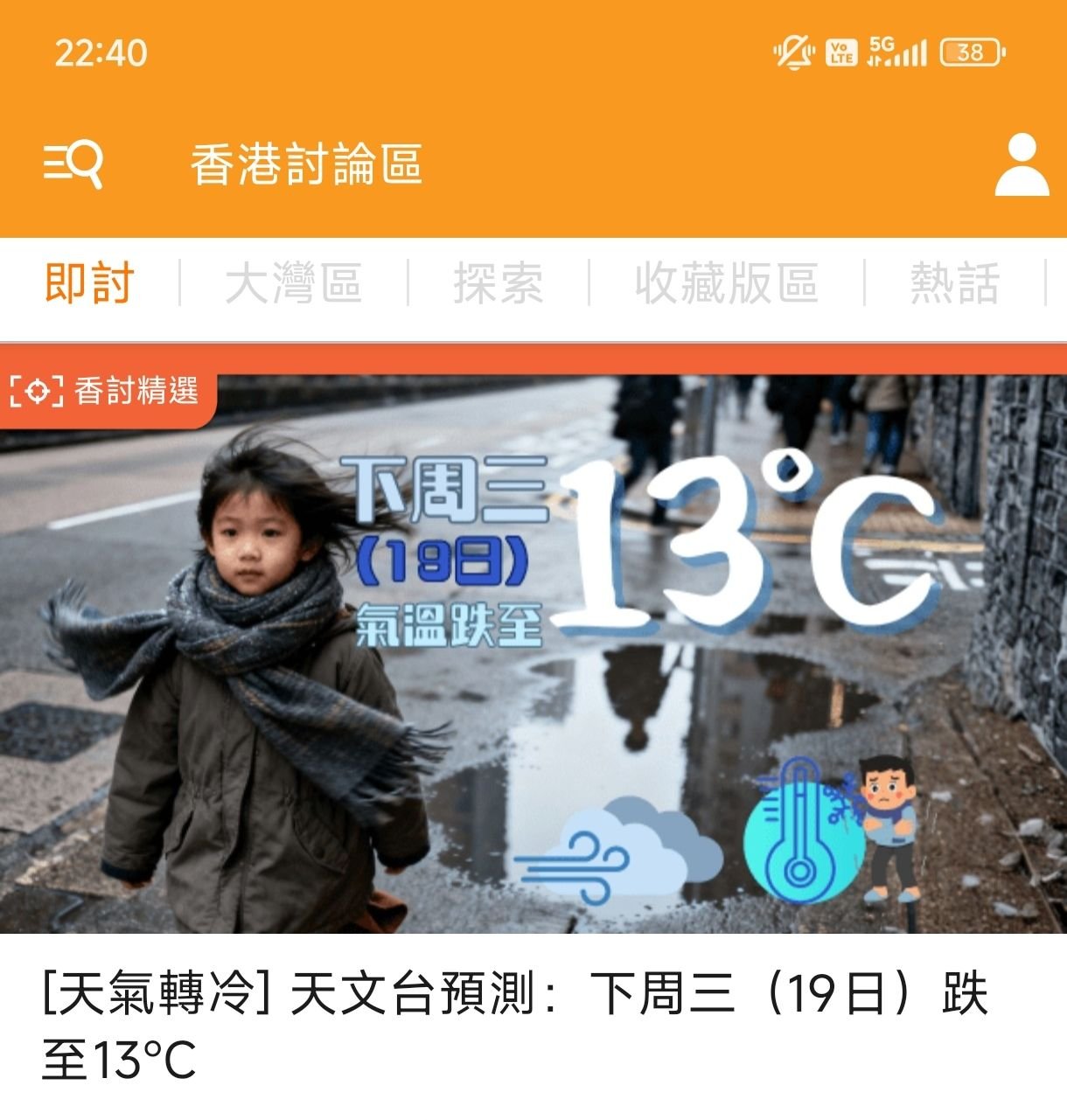Switch to the 大灣區 tab
Screen dimensions: 1067x1120
point(293,283)
